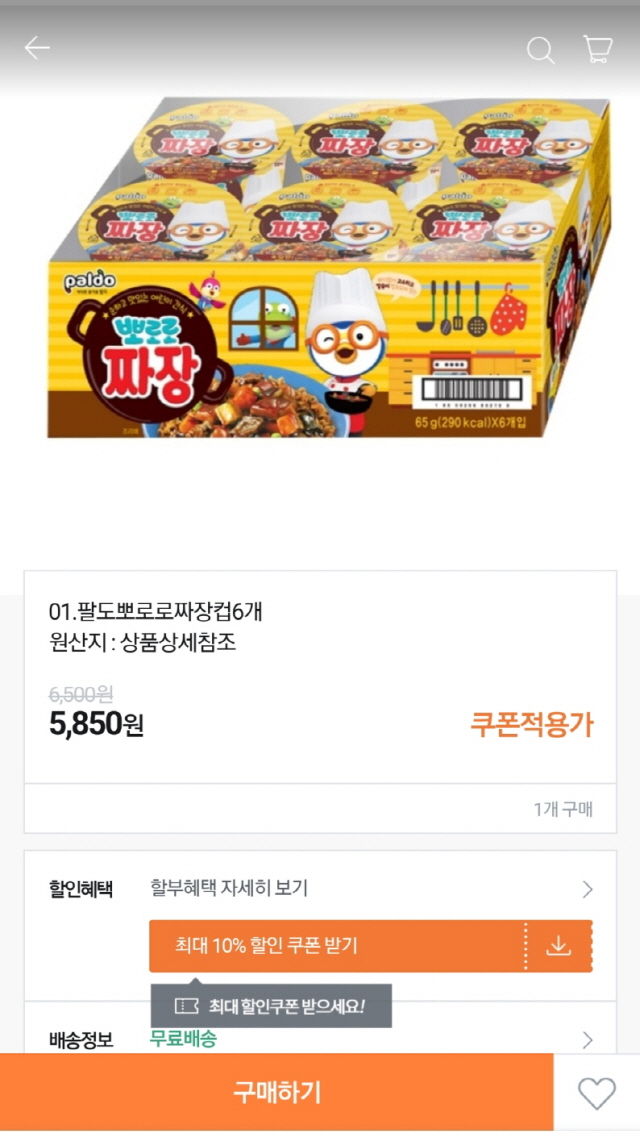Open the shopping cart
Viewport: 640px width, 1137px height.
(x=597, y=49)
